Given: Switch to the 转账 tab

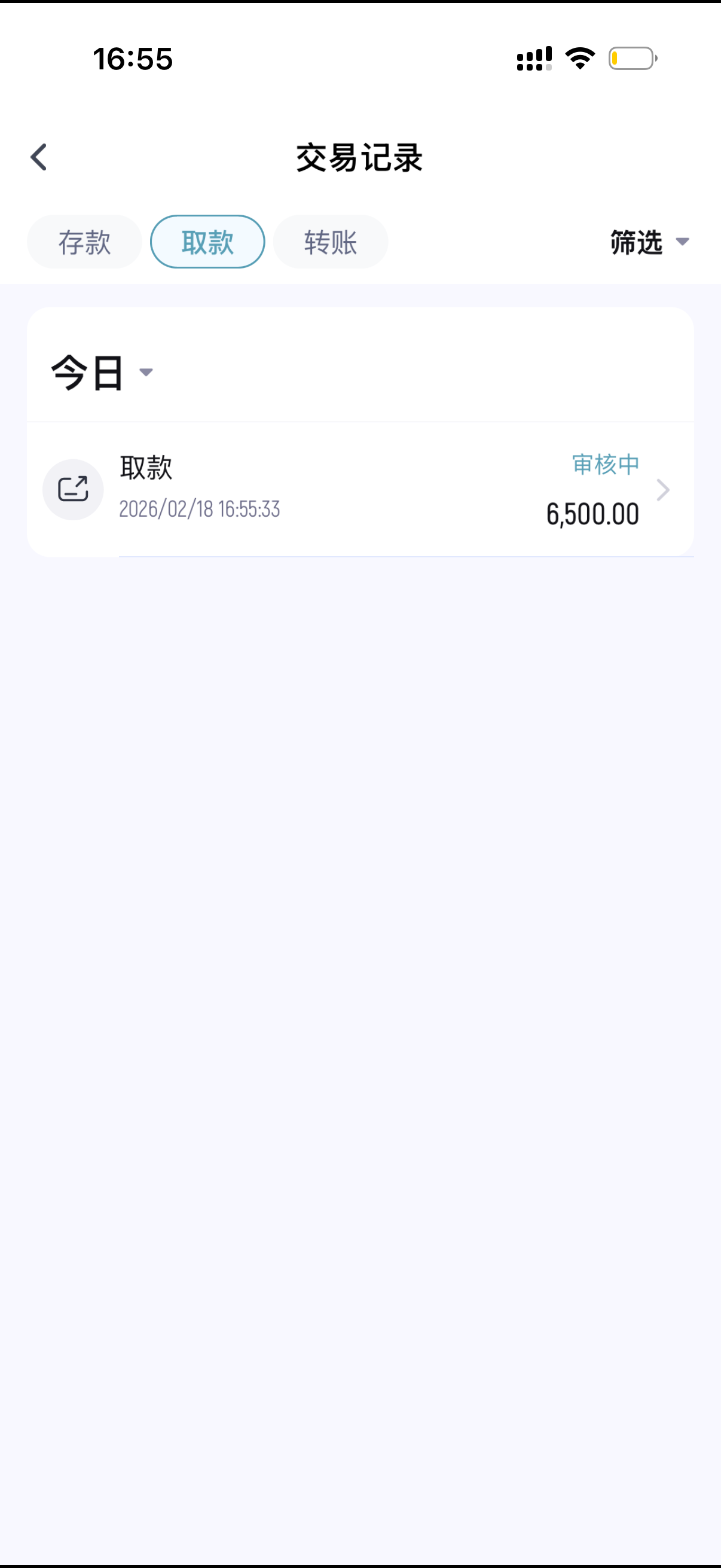Looking at the screenshot, I should click(331, 242).
